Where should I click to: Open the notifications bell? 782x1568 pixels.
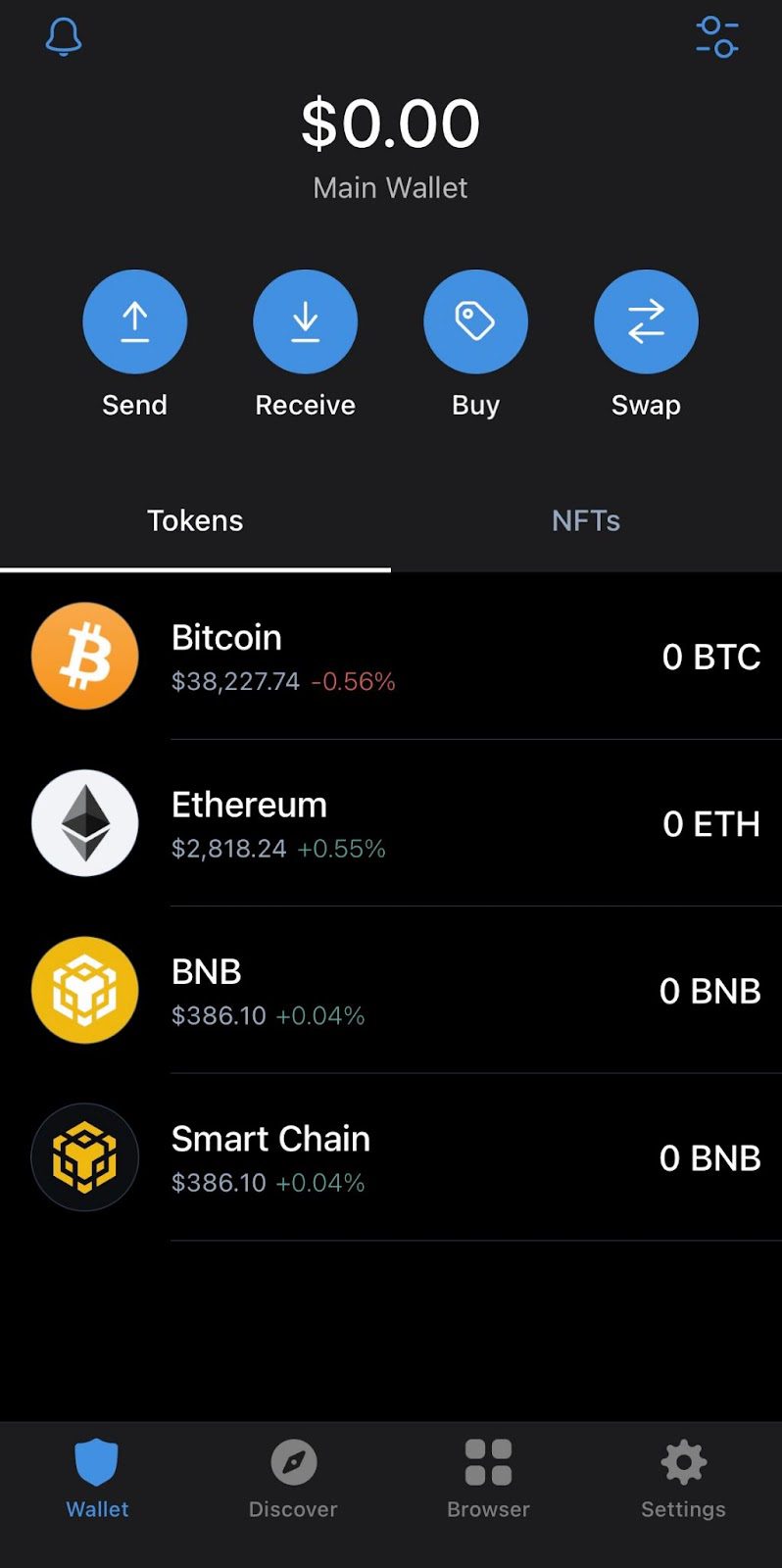pos(64,37)
